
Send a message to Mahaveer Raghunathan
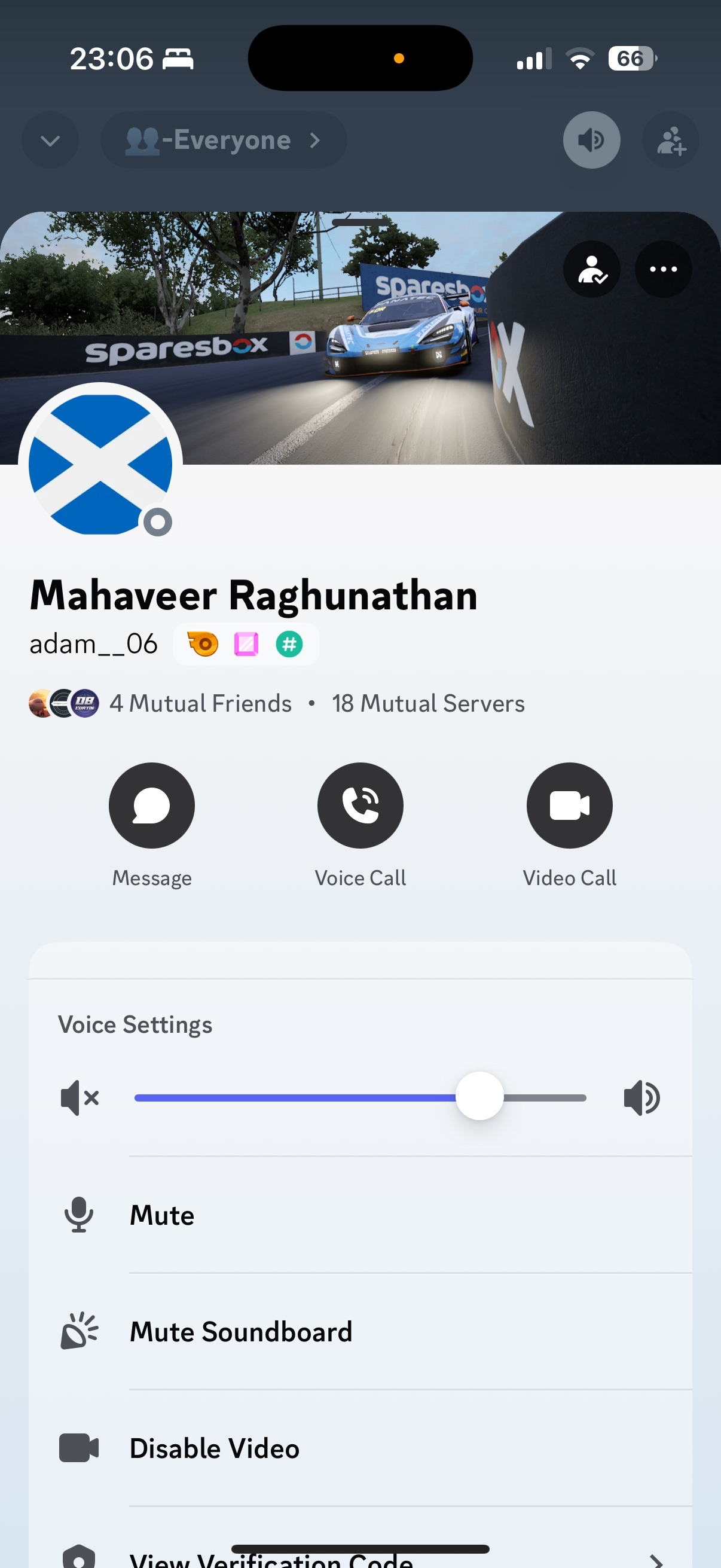151,806
